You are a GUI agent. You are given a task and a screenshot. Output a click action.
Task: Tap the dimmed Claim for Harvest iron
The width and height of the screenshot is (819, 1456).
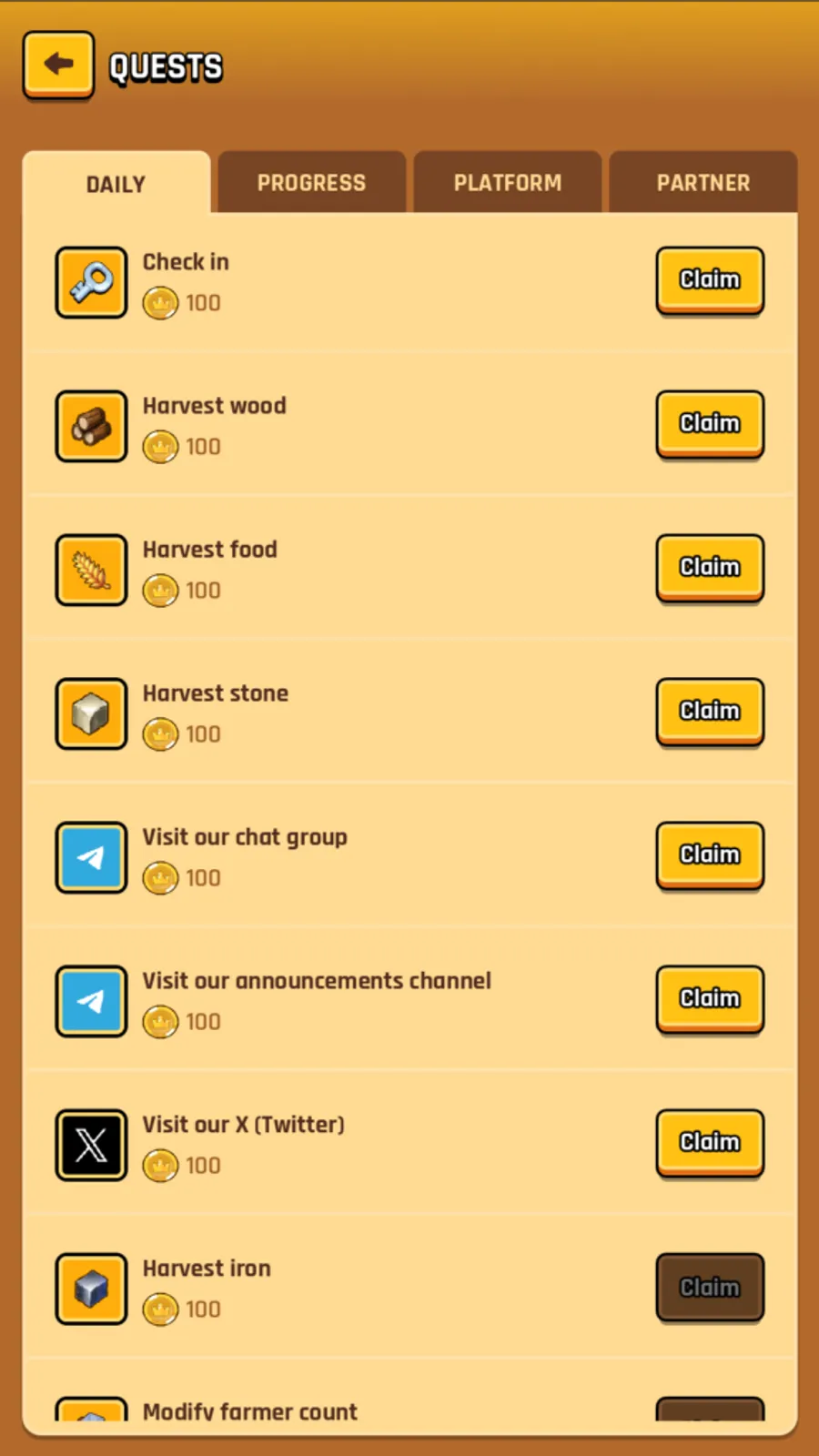[x=710, y=1287]
